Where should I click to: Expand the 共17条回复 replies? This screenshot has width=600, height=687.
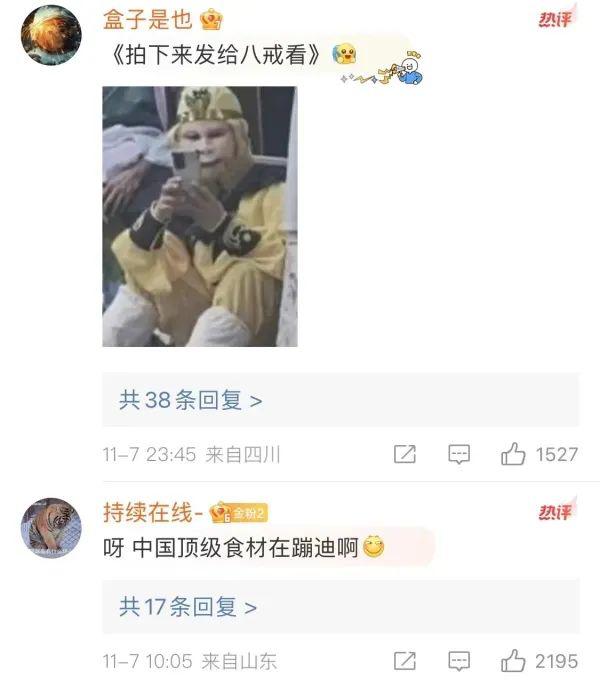tap(188, 606)
